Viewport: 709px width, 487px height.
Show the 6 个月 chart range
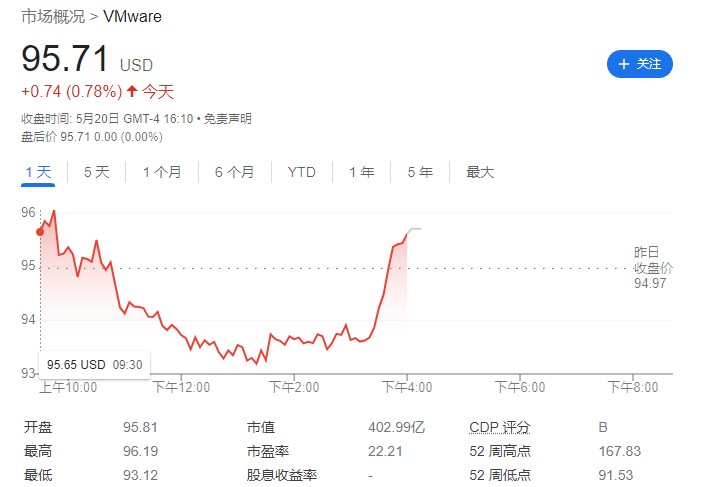tap(234, 172)
